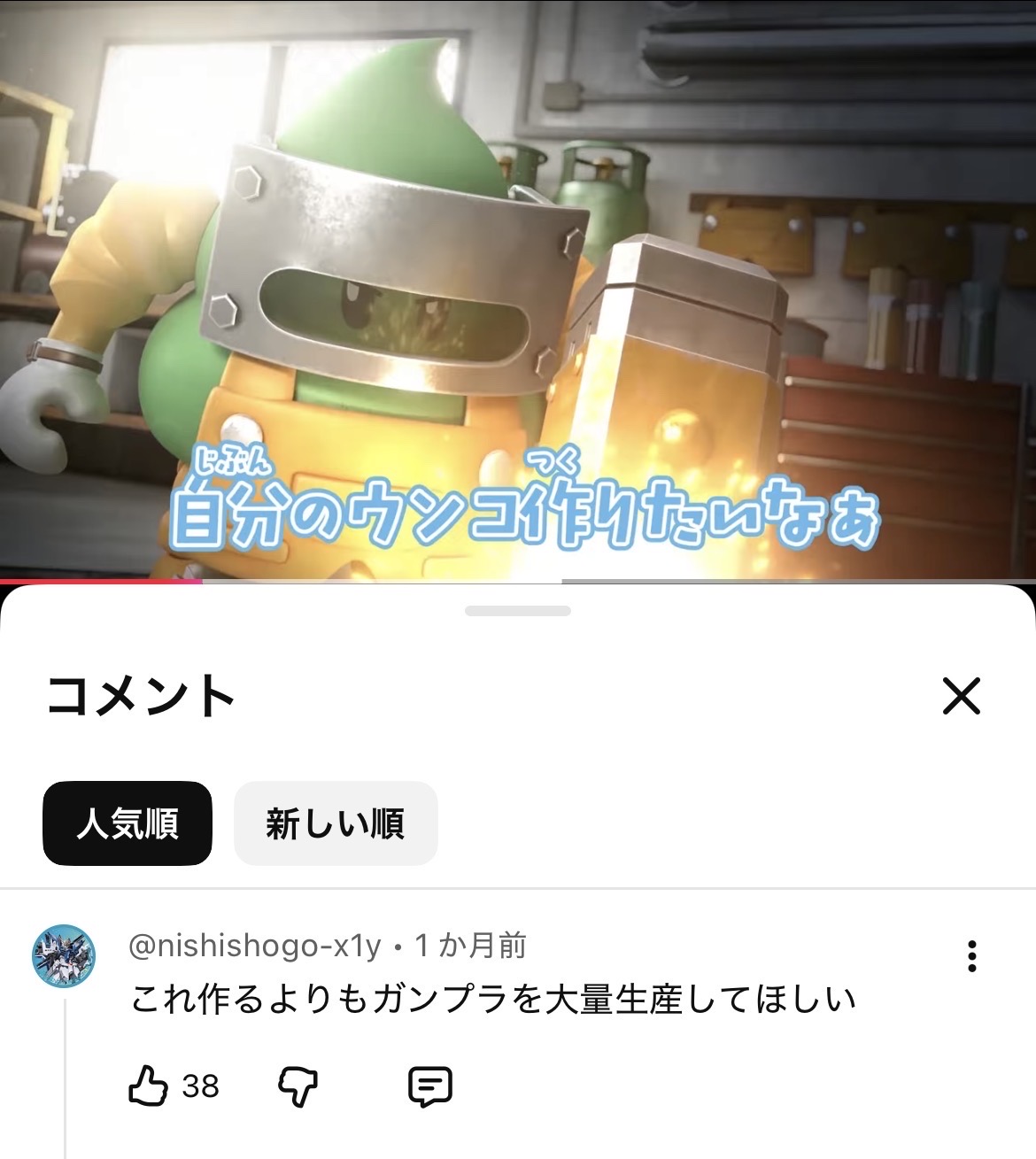Close the コメント panel

click(x=961, y=696)
